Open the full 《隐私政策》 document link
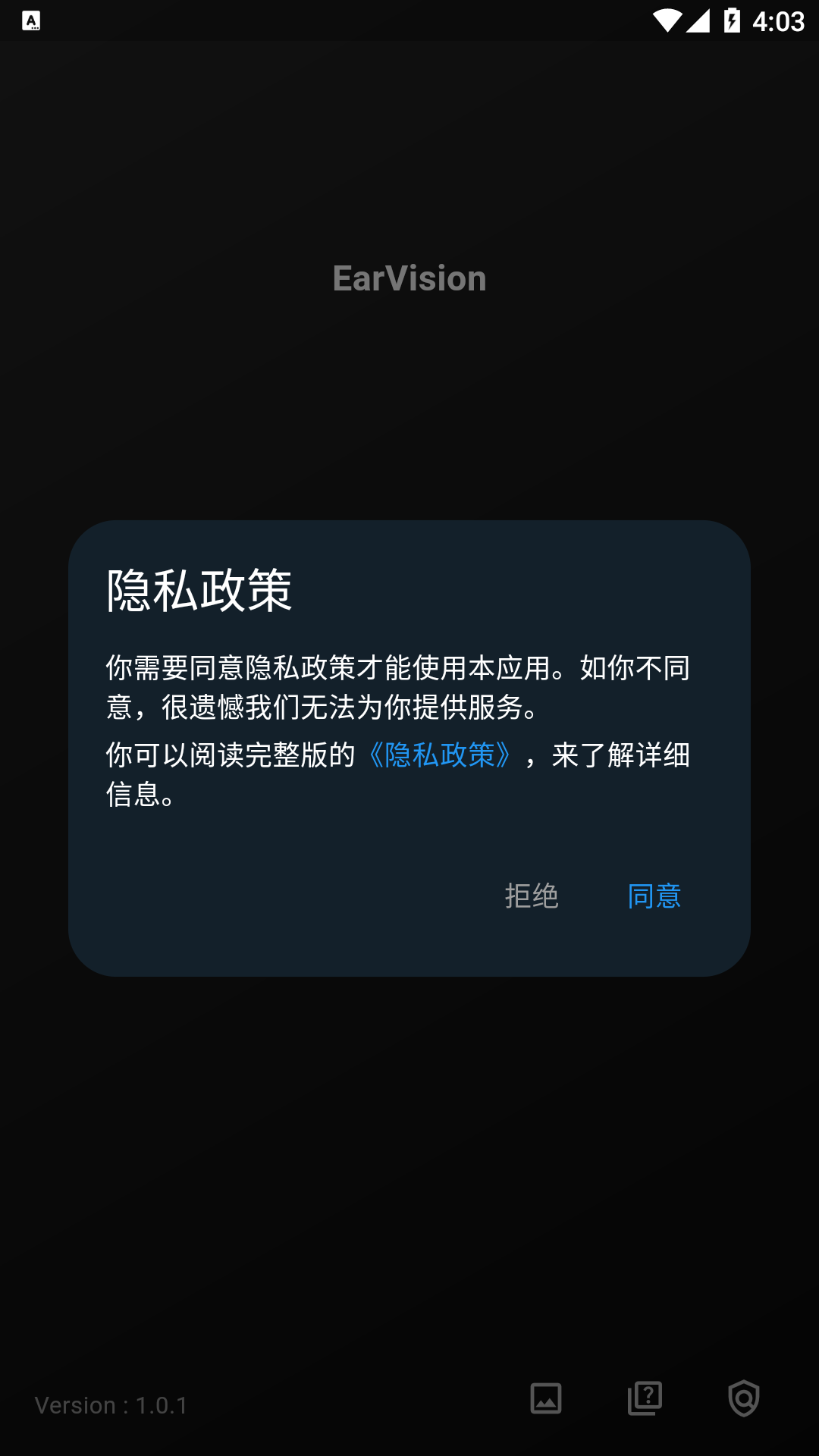Viewport: 819px width, 1456px height. click(x=440, y=756)
